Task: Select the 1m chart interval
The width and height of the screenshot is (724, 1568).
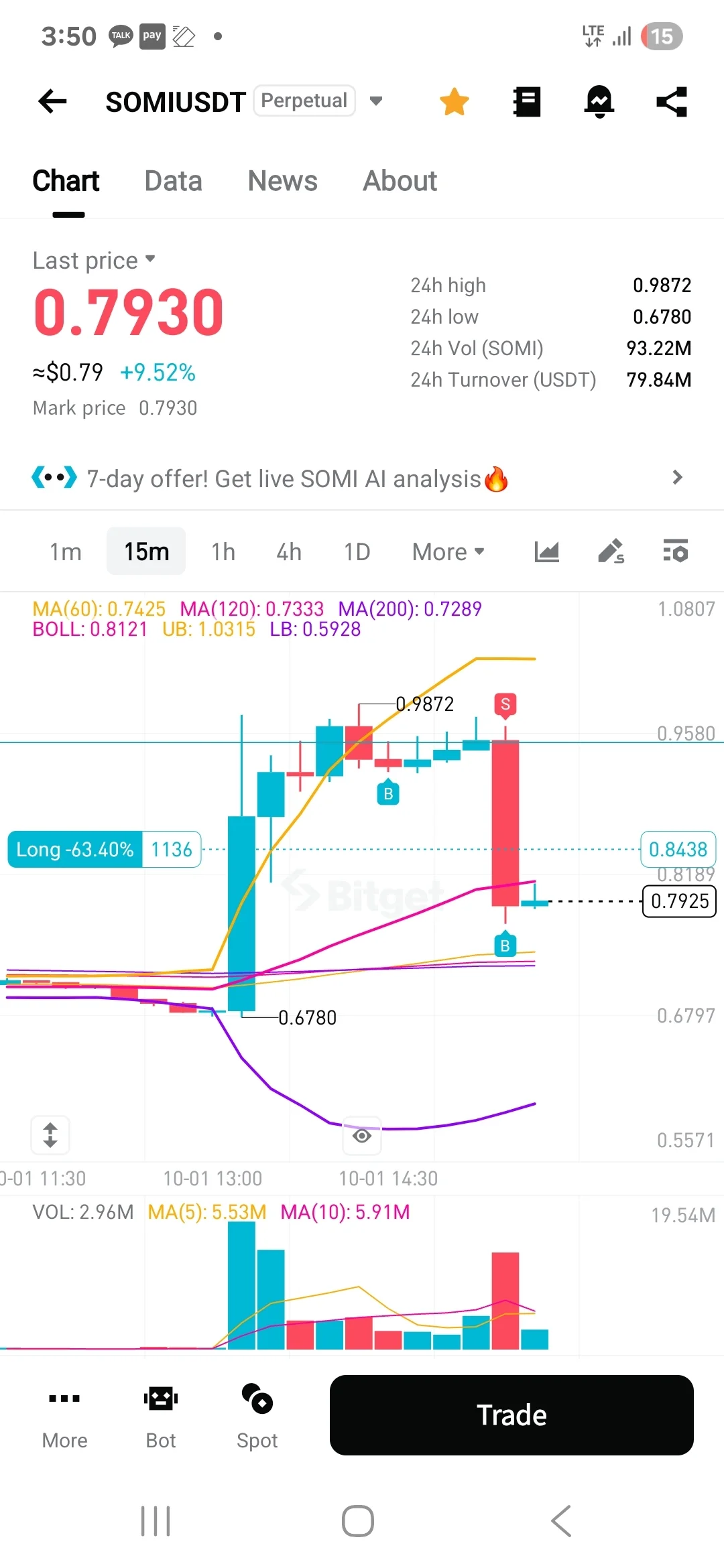Action: [66, 551]
